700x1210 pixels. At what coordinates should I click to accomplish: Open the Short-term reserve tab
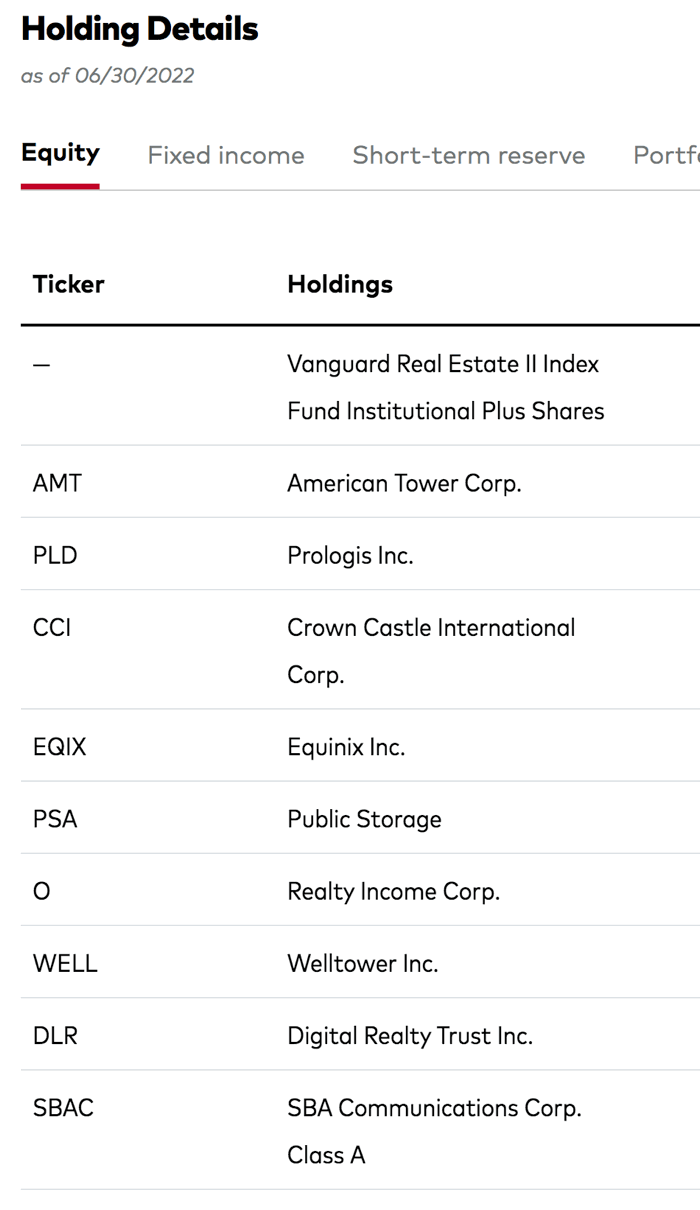tap(469, 155)
